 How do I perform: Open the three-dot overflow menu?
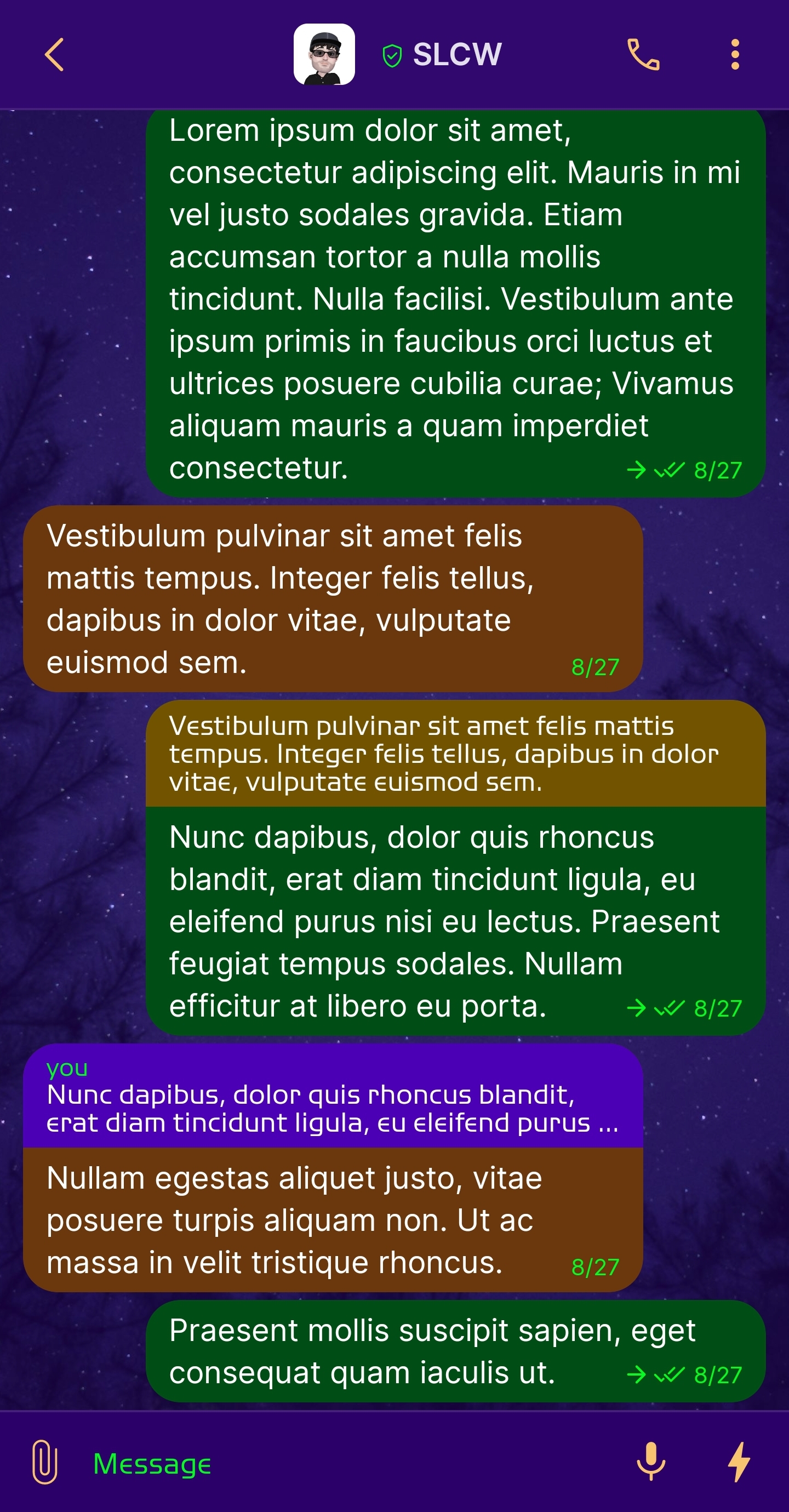tap(734, 55)
